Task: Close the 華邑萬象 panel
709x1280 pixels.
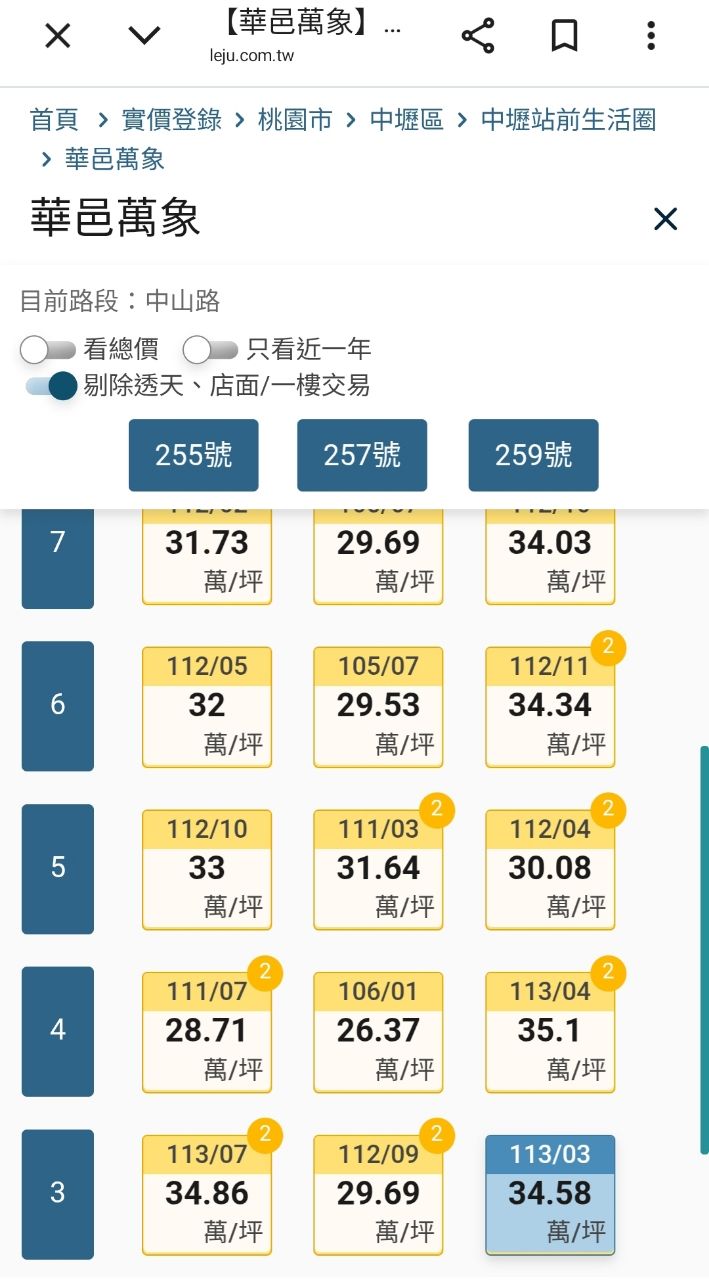Action: click(665, 219)
